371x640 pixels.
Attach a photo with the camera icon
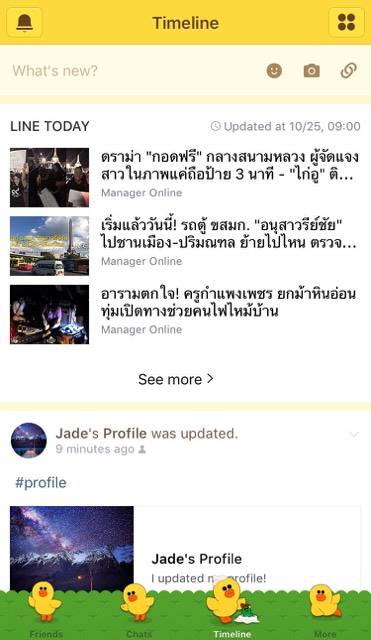coord(312,71)
